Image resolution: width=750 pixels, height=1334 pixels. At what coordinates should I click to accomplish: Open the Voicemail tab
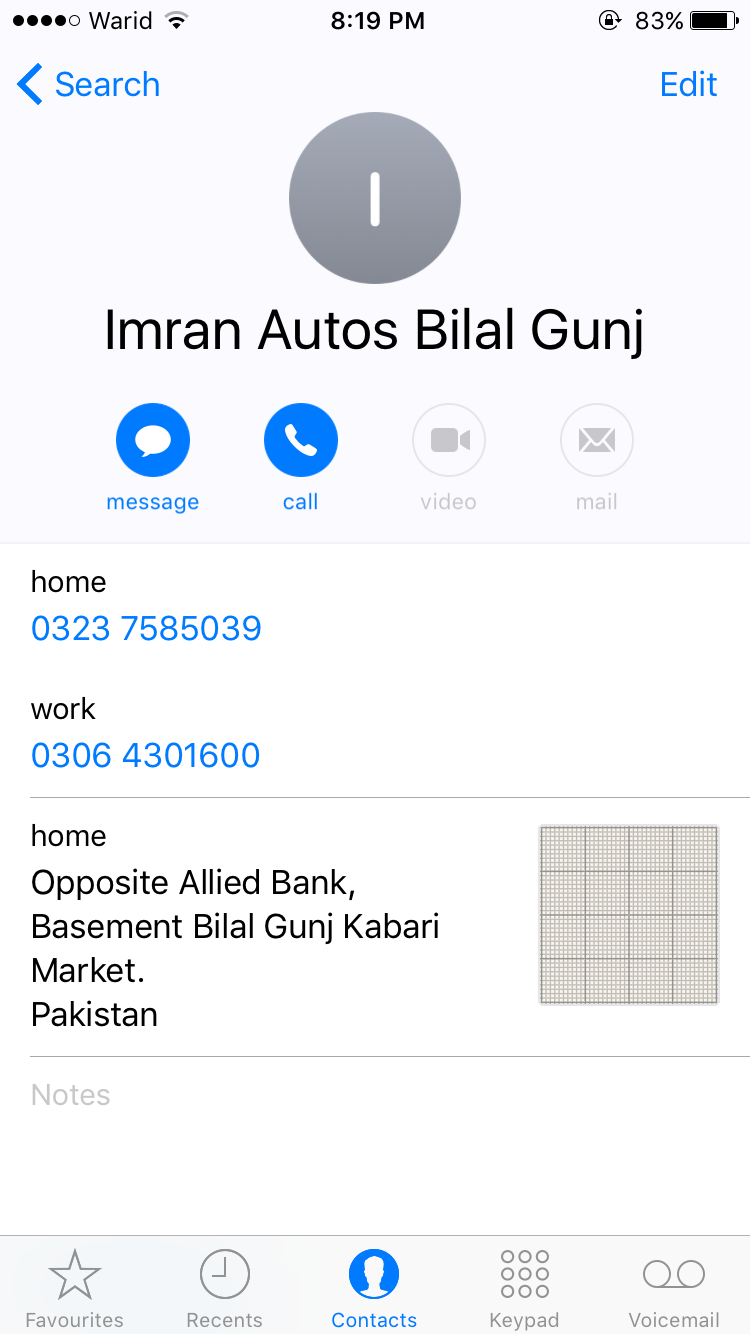click(x=674, y=1288)
